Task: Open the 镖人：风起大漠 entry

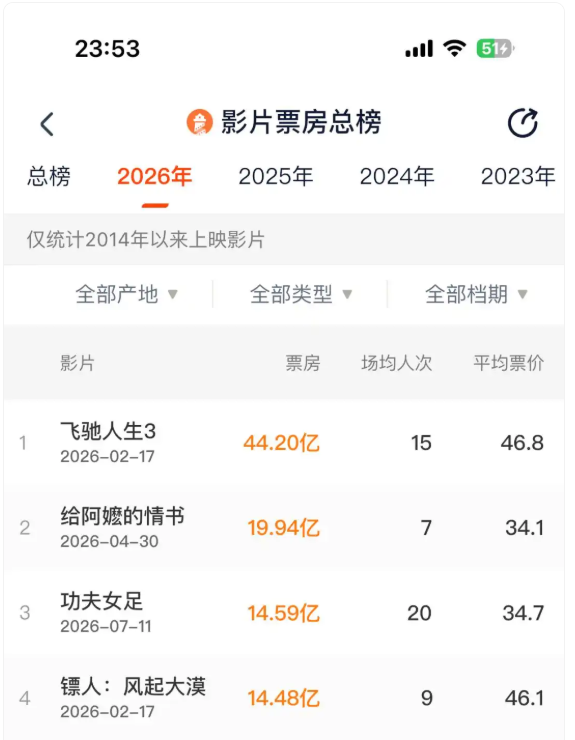Action: point(284,697)
